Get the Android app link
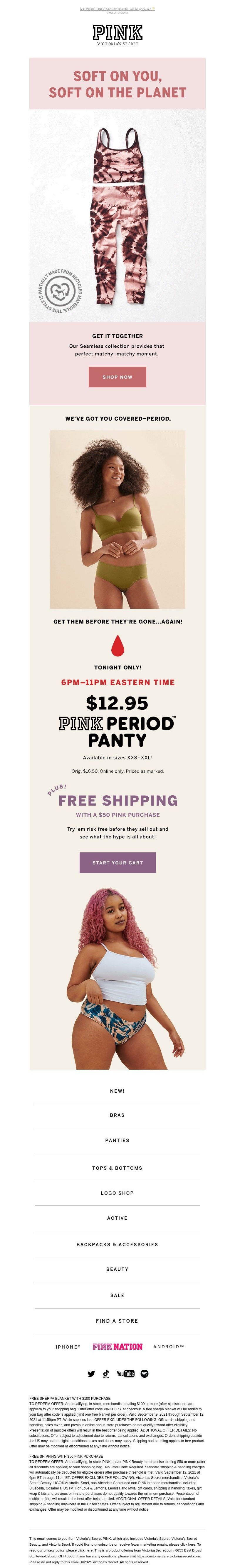Screen dimensions: 235x1568 tap(168, 1347)
